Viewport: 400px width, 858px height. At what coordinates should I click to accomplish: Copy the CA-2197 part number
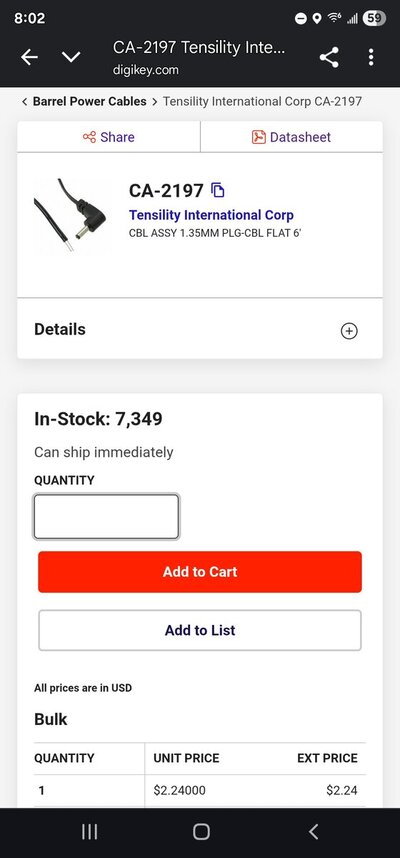pyautogui.click(x=218, y=190)
